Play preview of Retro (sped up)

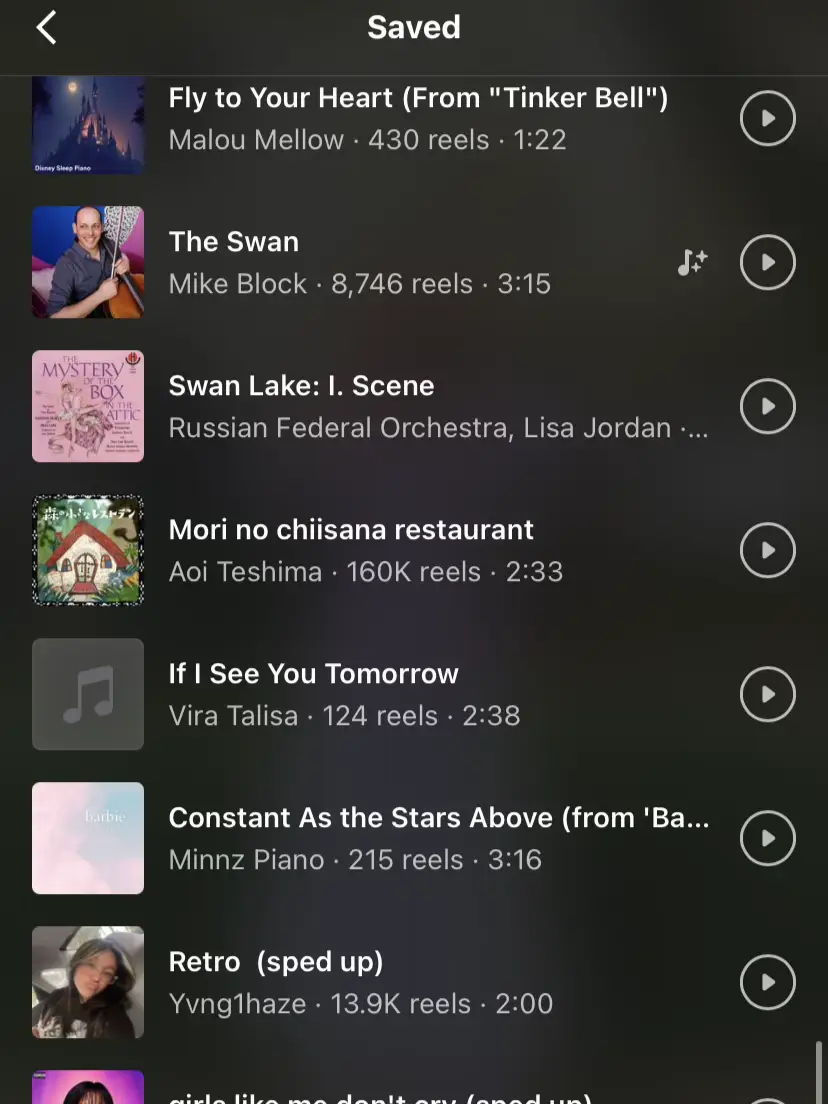click(x=767, y=983)
